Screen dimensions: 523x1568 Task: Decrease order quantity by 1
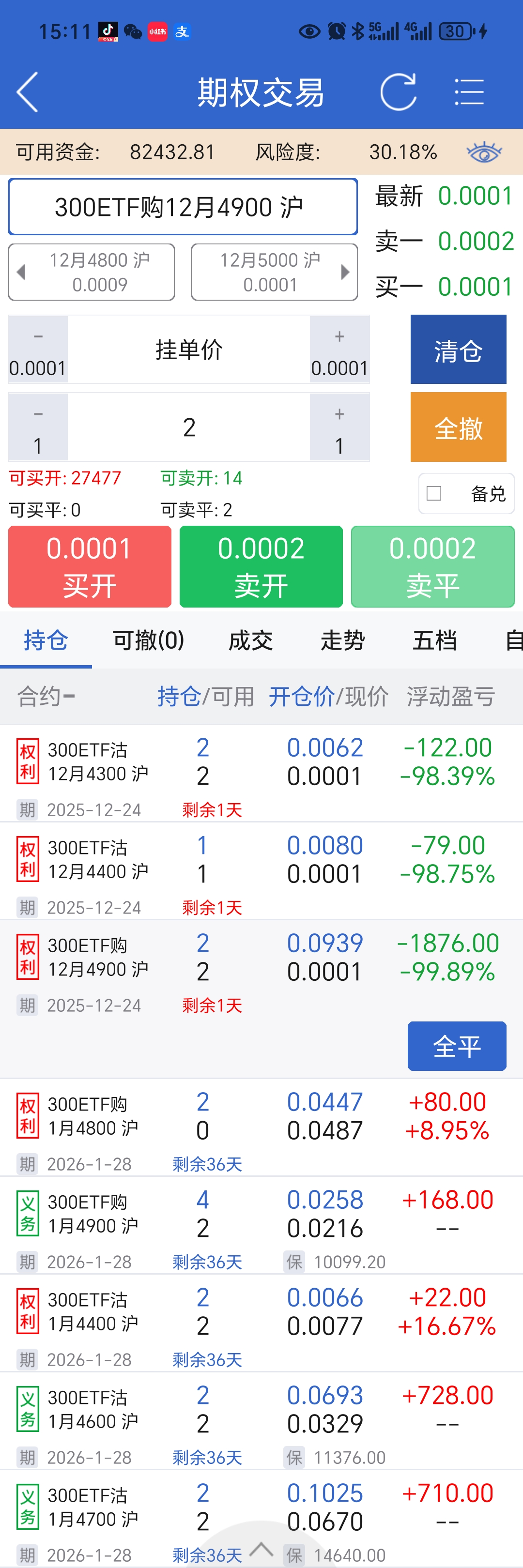38,427
